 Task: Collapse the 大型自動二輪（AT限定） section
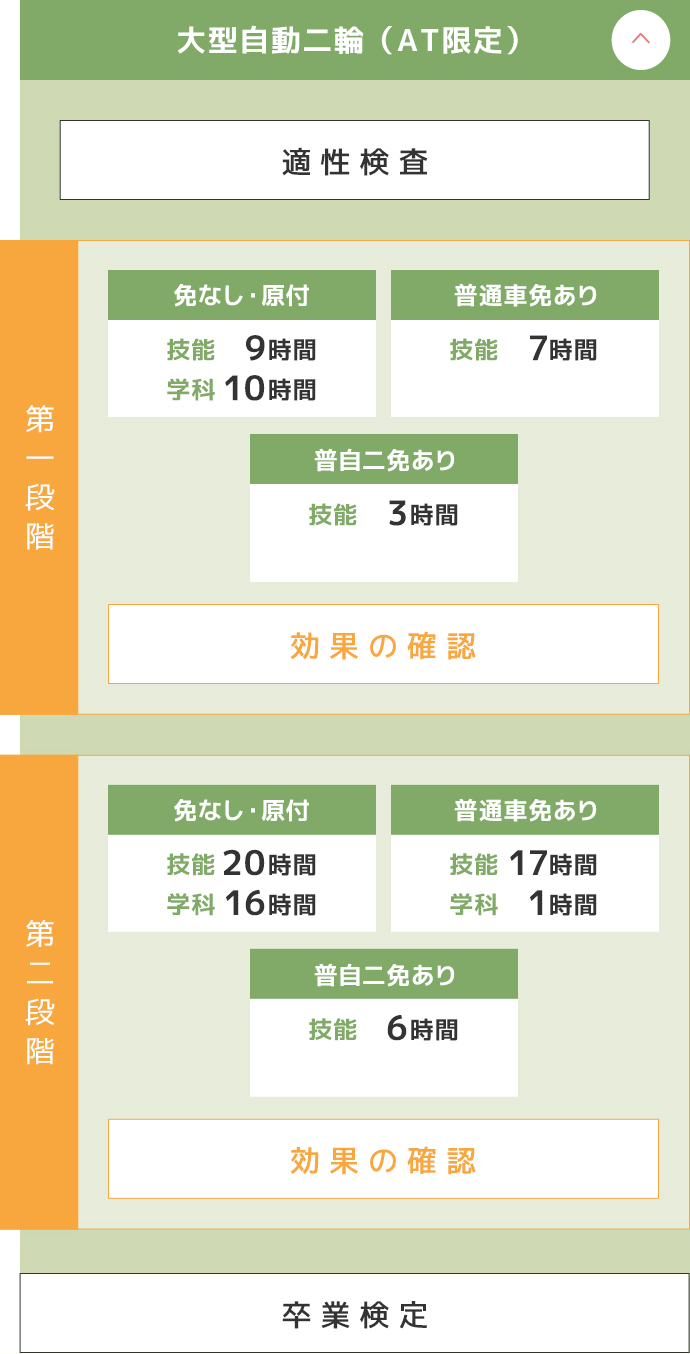point(640,40)
